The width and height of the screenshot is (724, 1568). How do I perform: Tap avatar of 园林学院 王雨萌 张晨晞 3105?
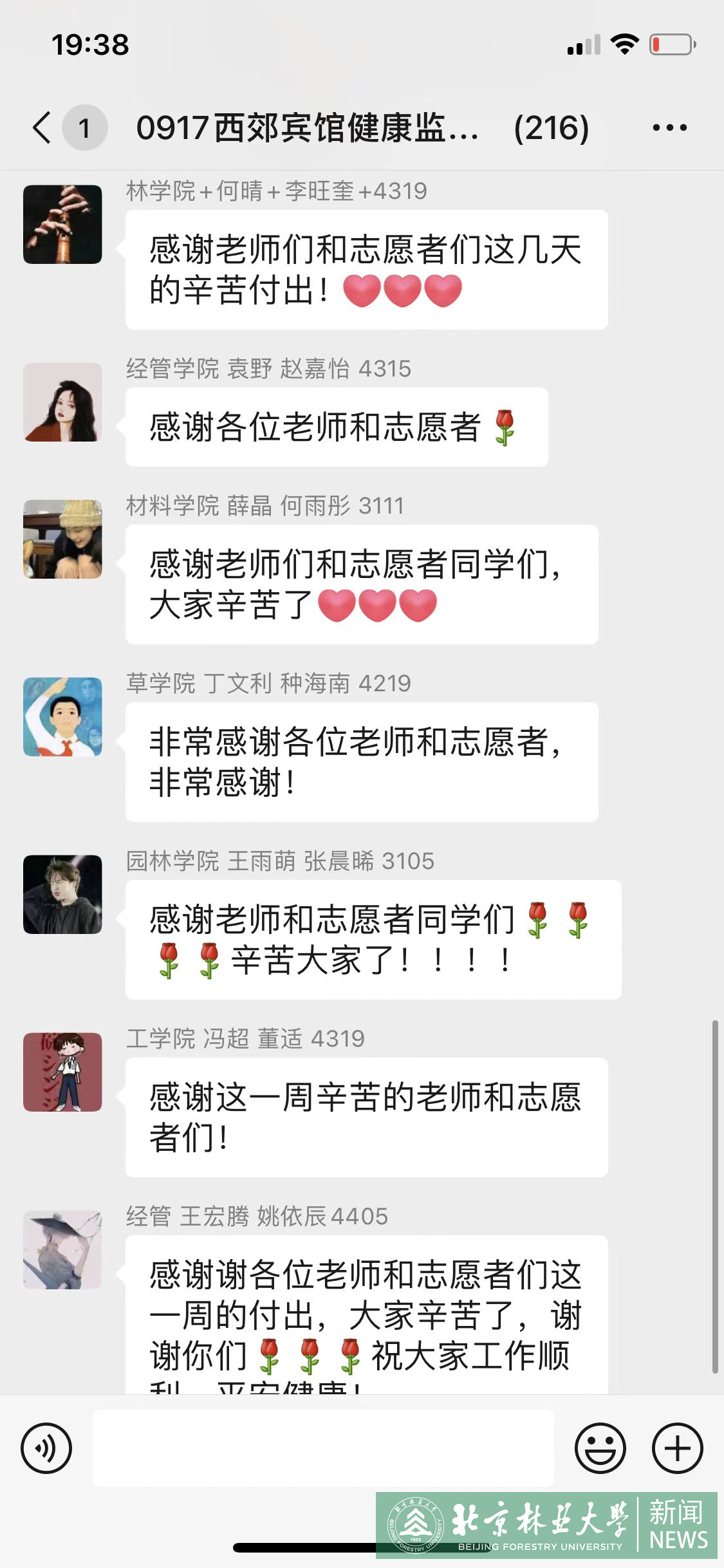[x=62, y=895]
